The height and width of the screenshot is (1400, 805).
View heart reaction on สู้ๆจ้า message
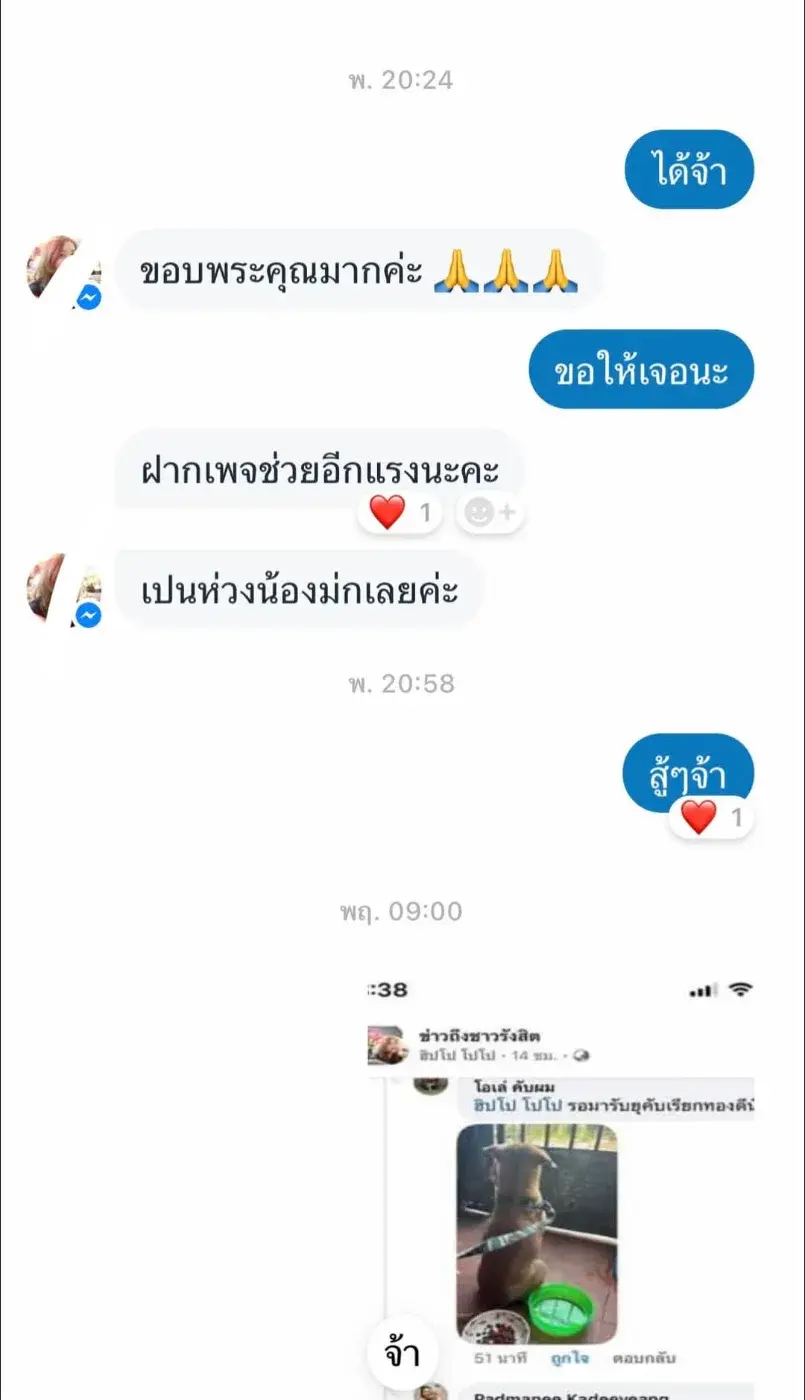(712, 818)
